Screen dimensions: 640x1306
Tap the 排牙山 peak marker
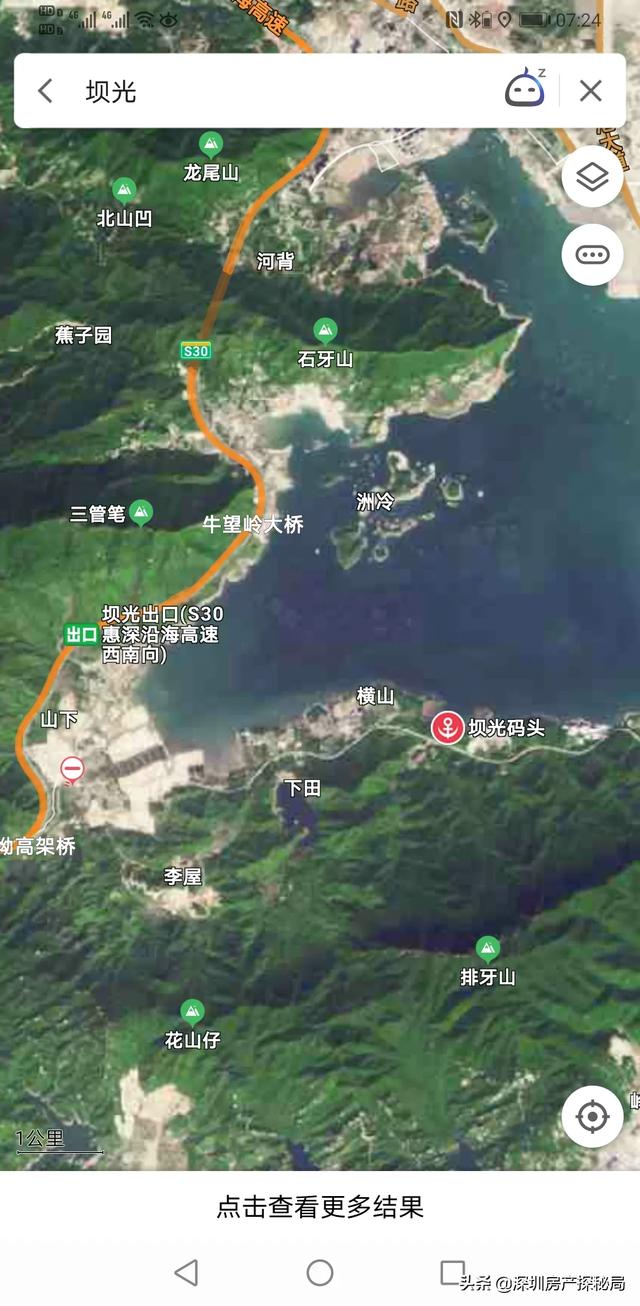(x=488, y=948)
